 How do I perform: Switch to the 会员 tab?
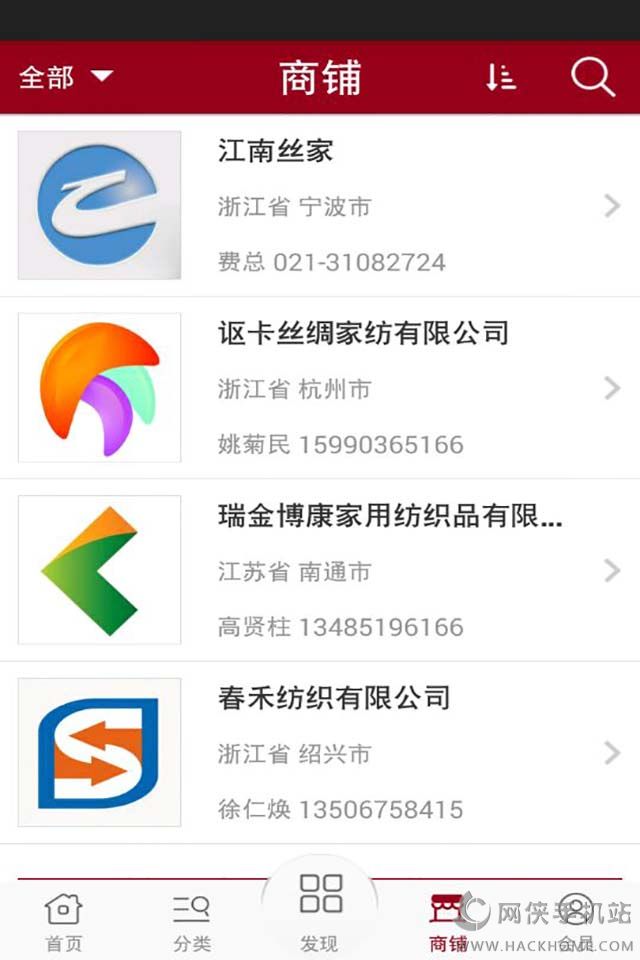pyautogui.click(x=575, y=922)
